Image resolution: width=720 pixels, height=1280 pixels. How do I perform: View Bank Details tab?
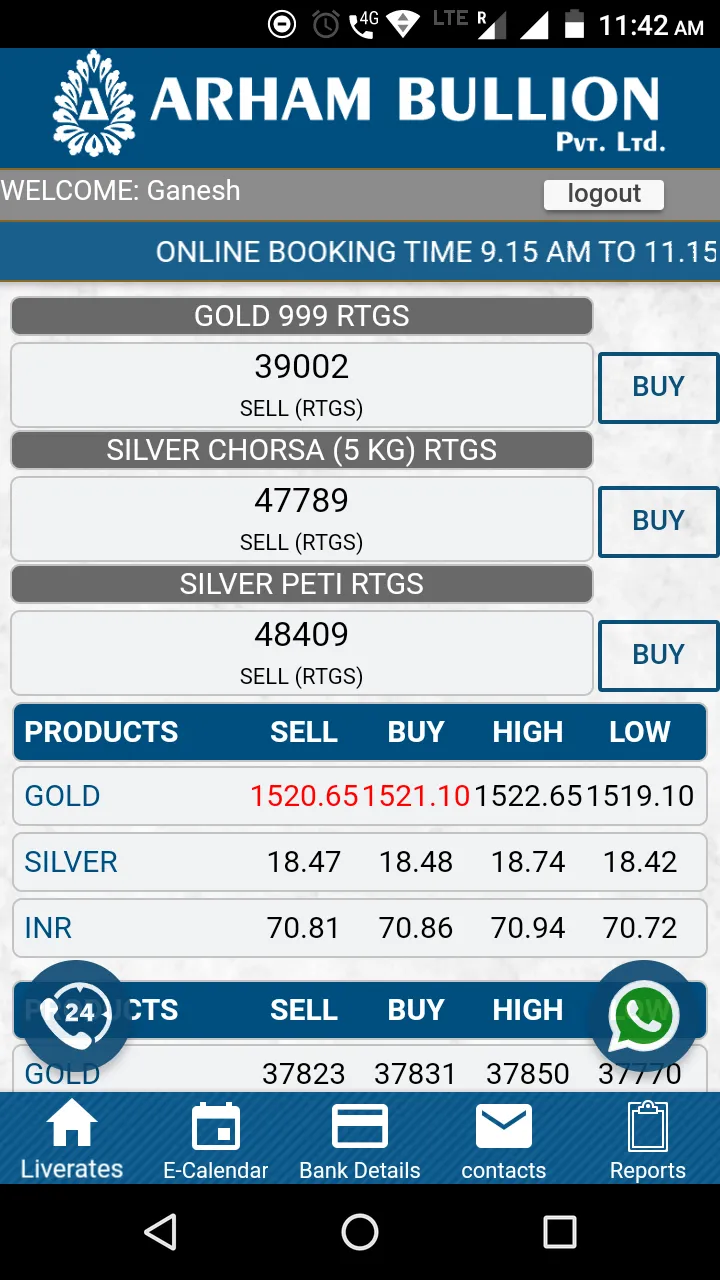coord(360,1140)
